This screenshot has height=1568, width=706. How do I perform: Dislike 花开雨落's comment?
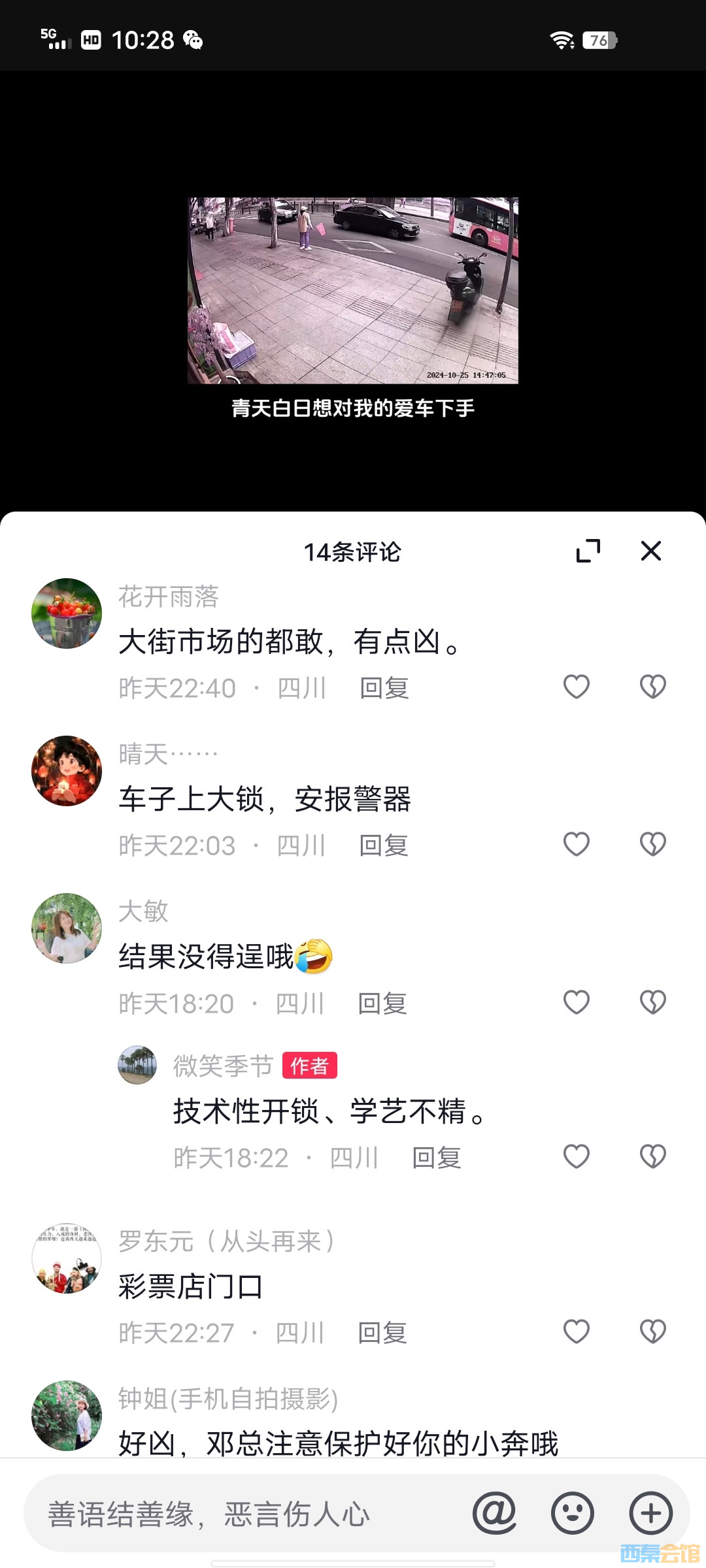point(652,687)
